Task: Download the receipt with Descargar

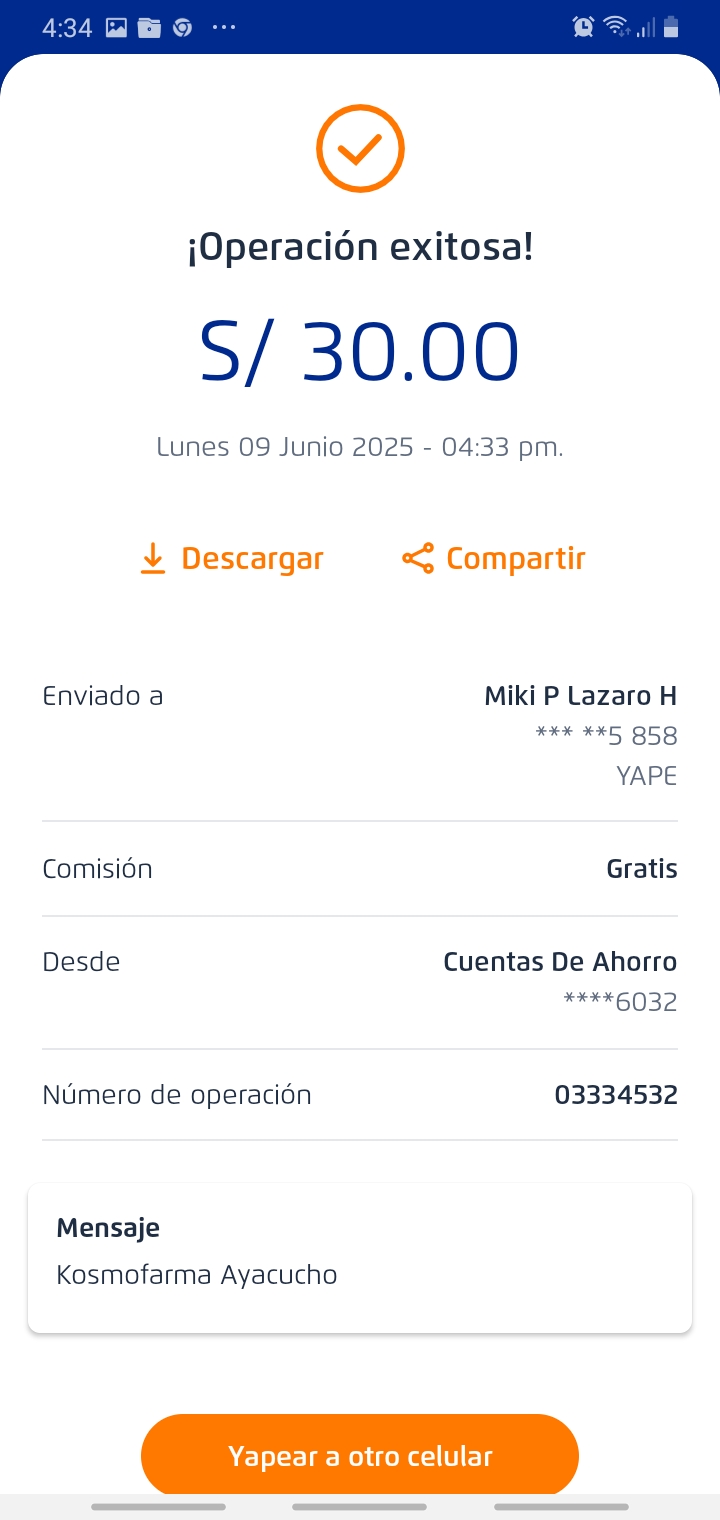Action: click(232, 558)
